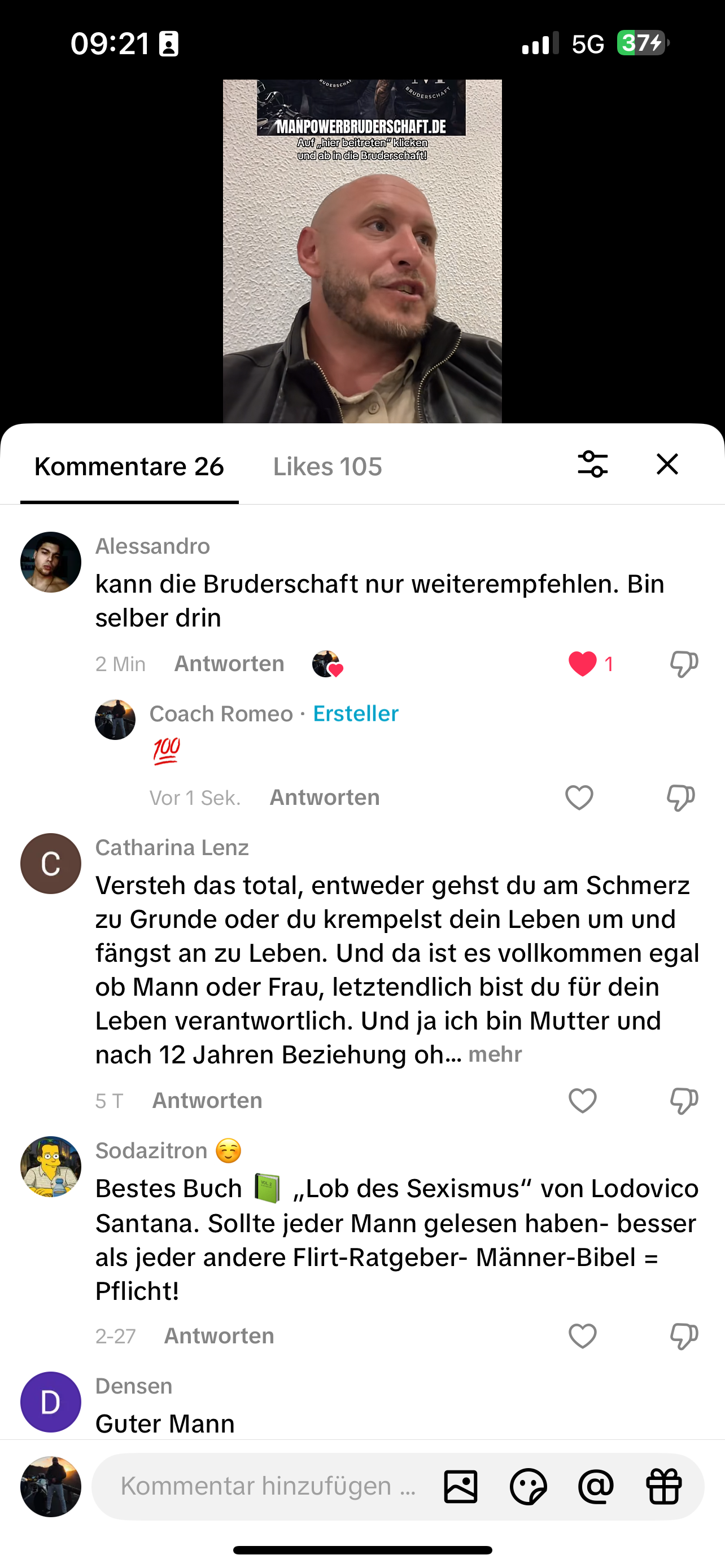This screenshot has width=725, height=1568.
Task: Dislike Sodazitron's comment
Action: (x=684, y=1336)
